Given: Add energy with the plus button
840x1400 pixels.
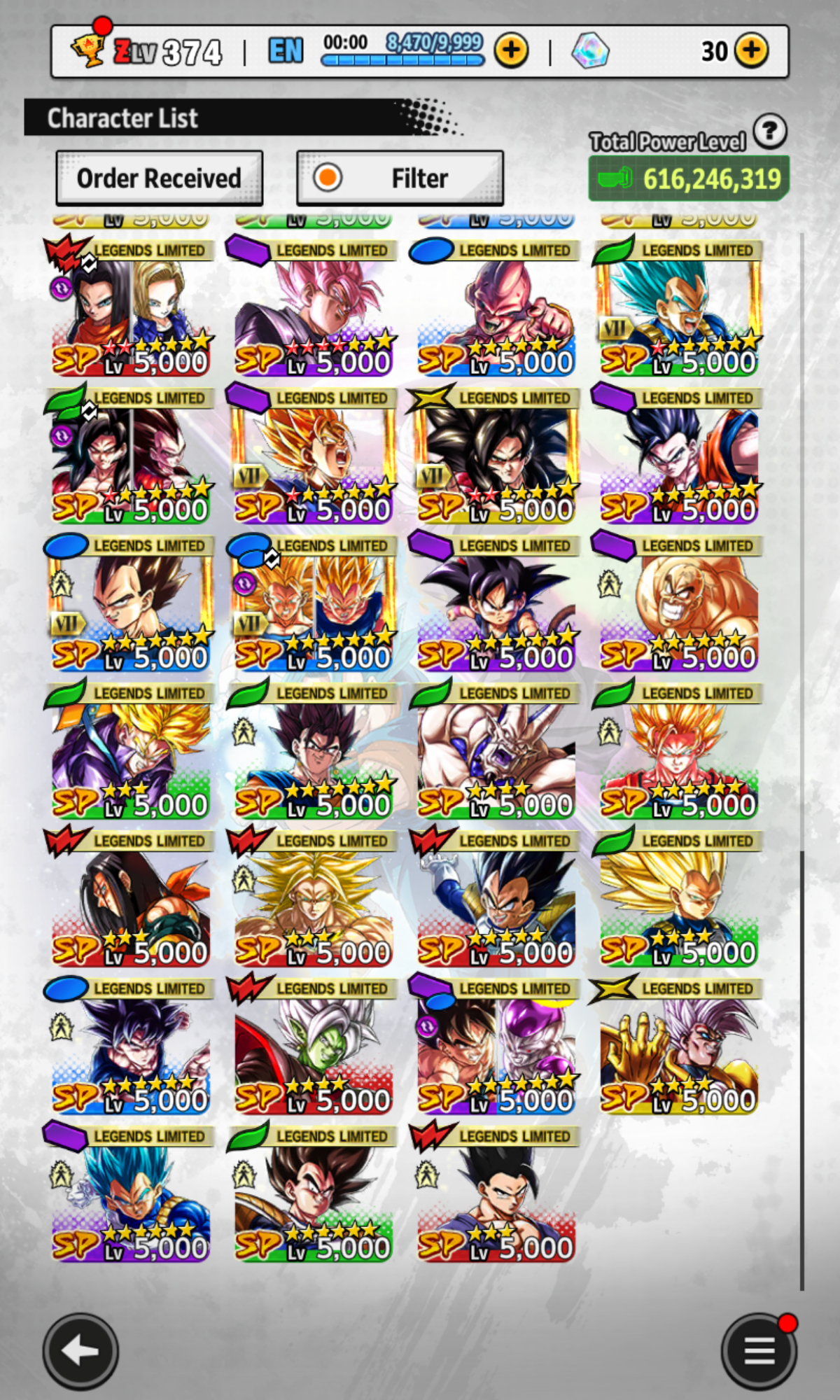Looking at the screenshot, I should (511, 51).
